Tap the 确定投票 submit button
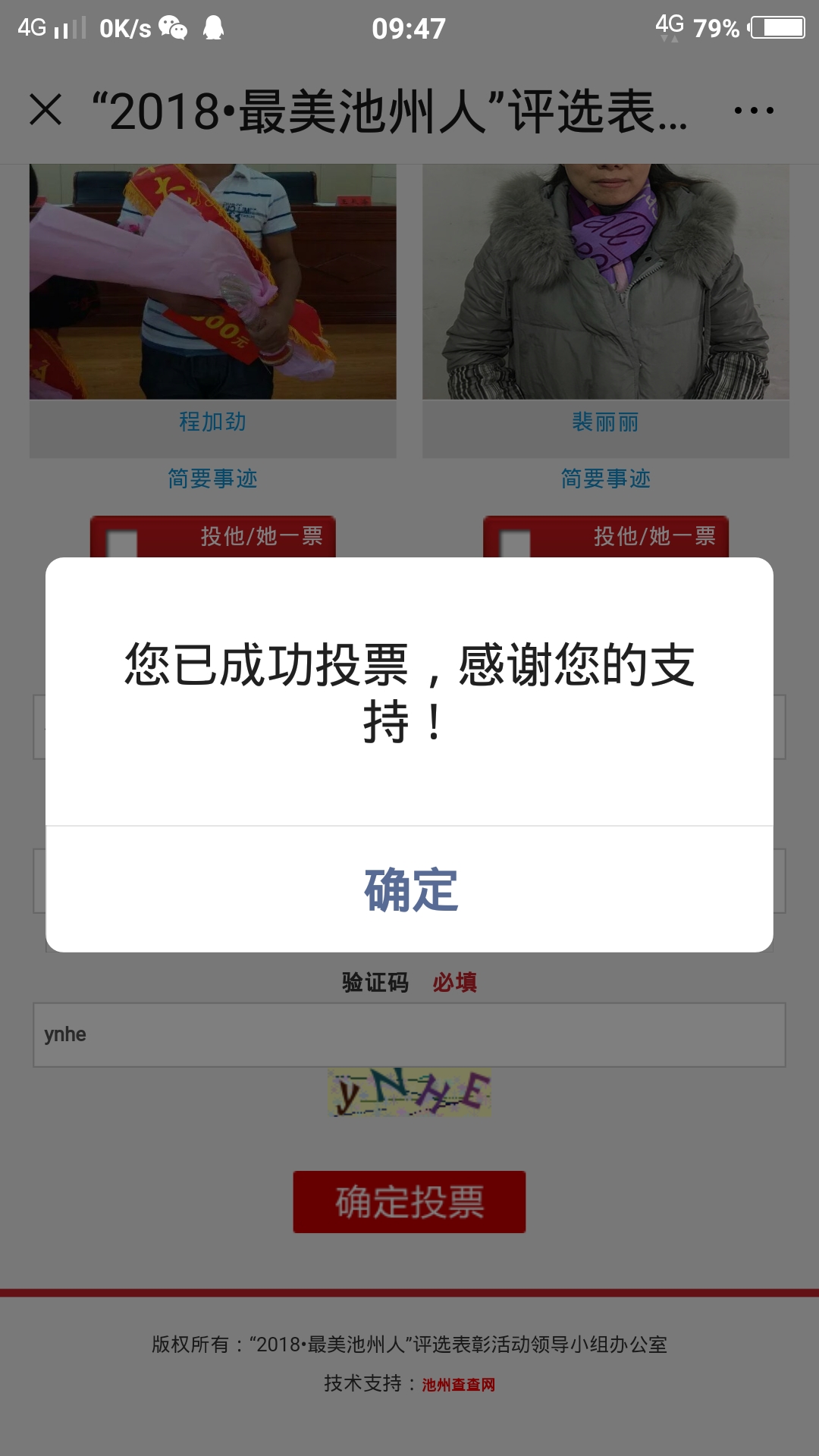This screenshot has height=1456, width=819. pos(409,1202)
